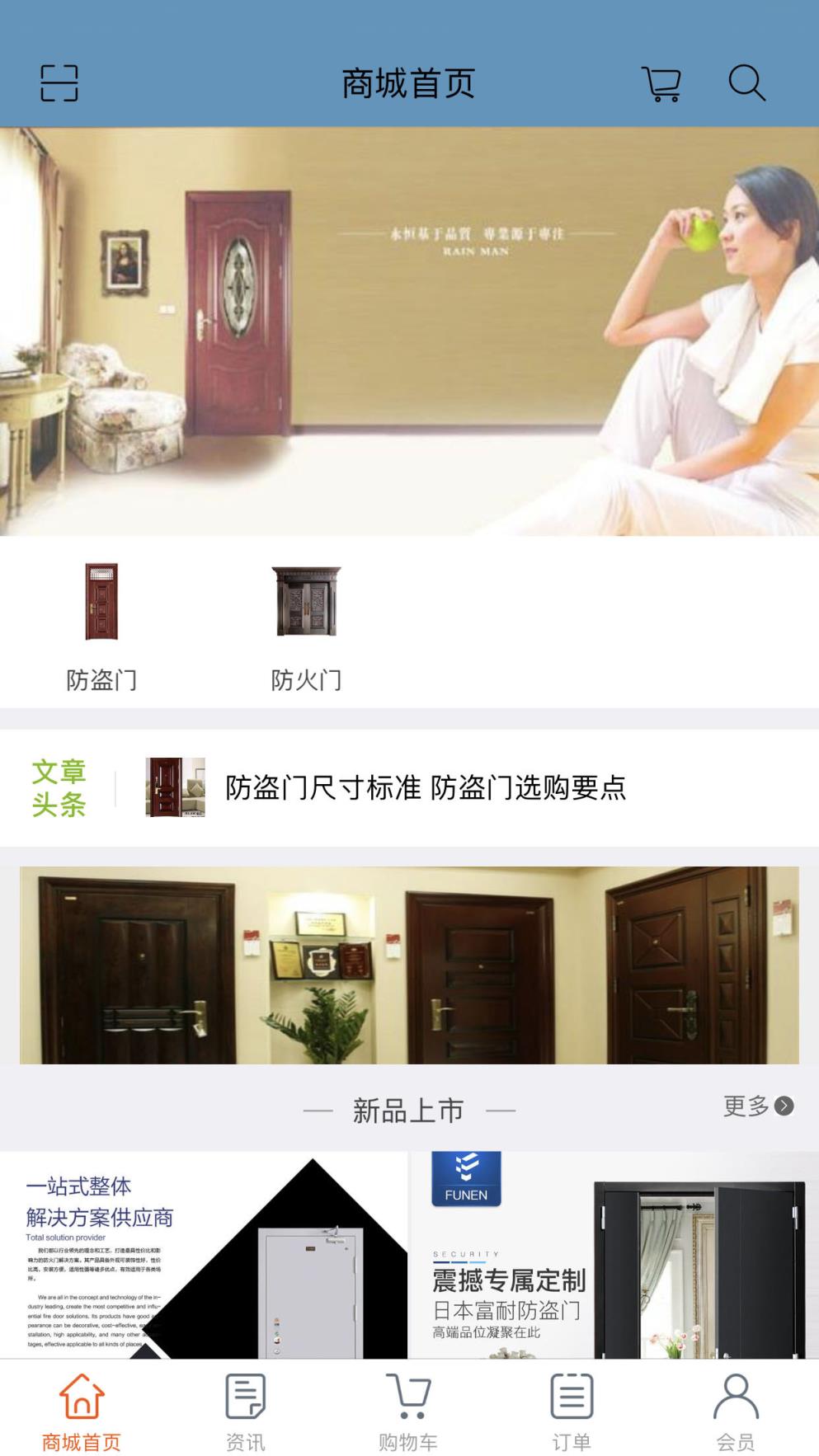Click the search magnifier icon

click(x=747, y=82)
